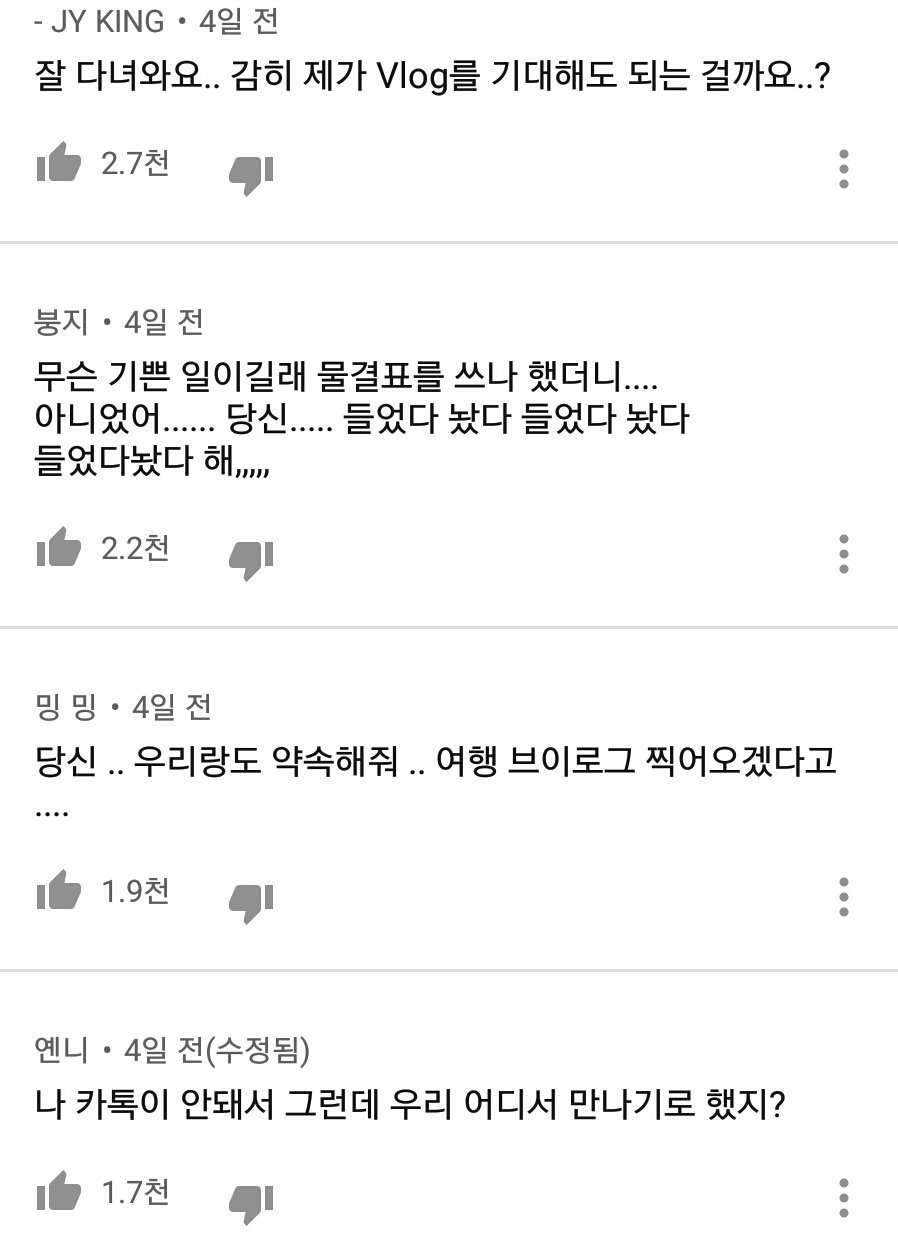The width and height of the screenshot is (898, 1245).
Task: Like the comment by 붕지
Action: [x=58, y=547]
